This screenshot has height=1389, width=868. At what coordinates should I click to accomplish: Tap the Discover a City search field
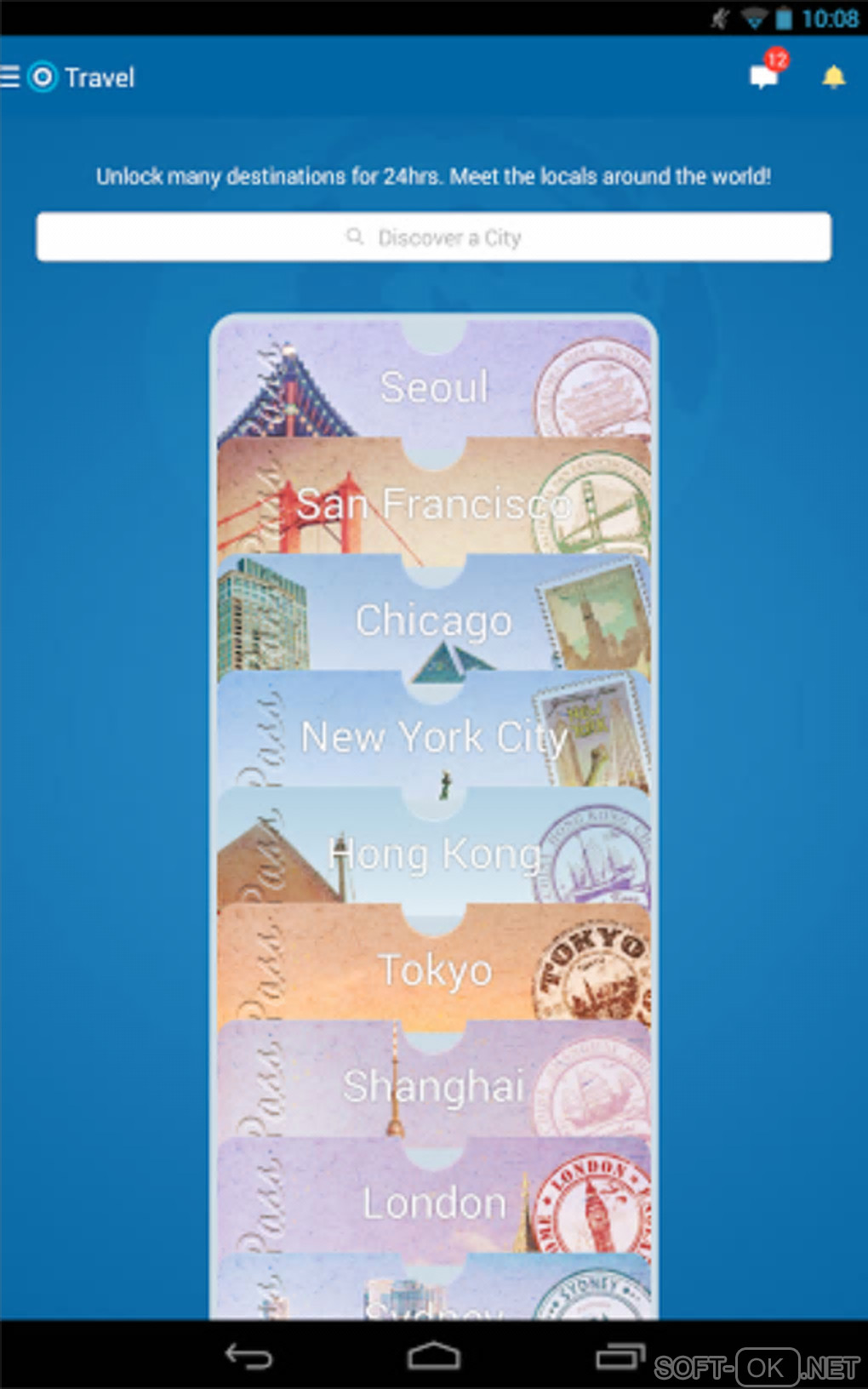pyautogui.click(x=433, y=237)
